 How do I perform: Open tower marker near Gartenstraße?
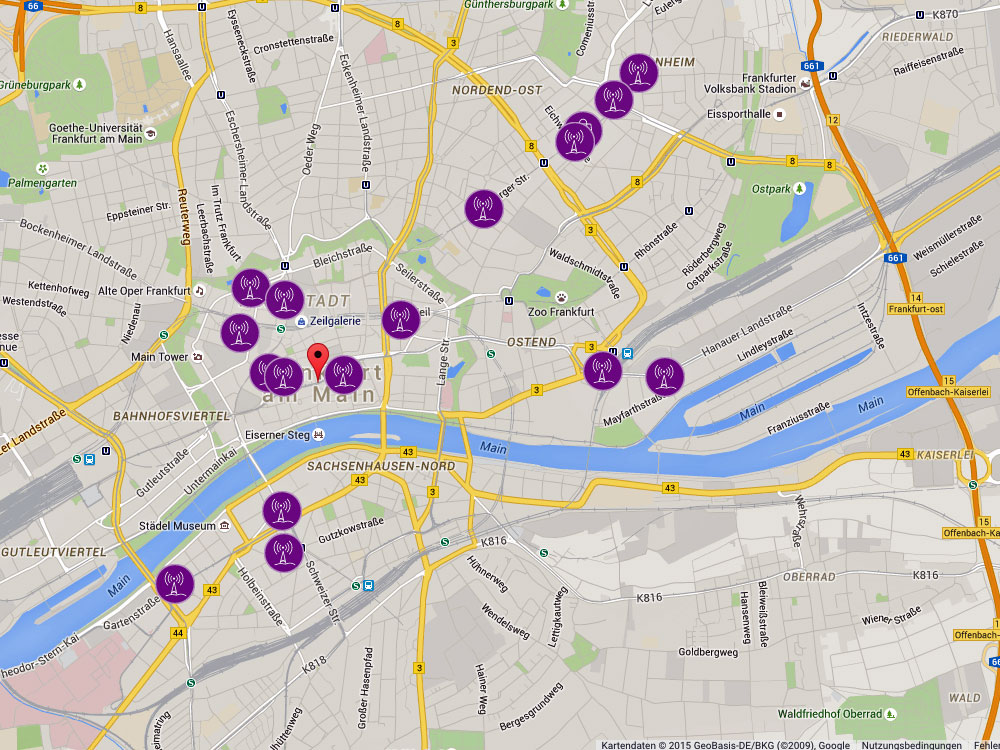(x=175, y=583)
